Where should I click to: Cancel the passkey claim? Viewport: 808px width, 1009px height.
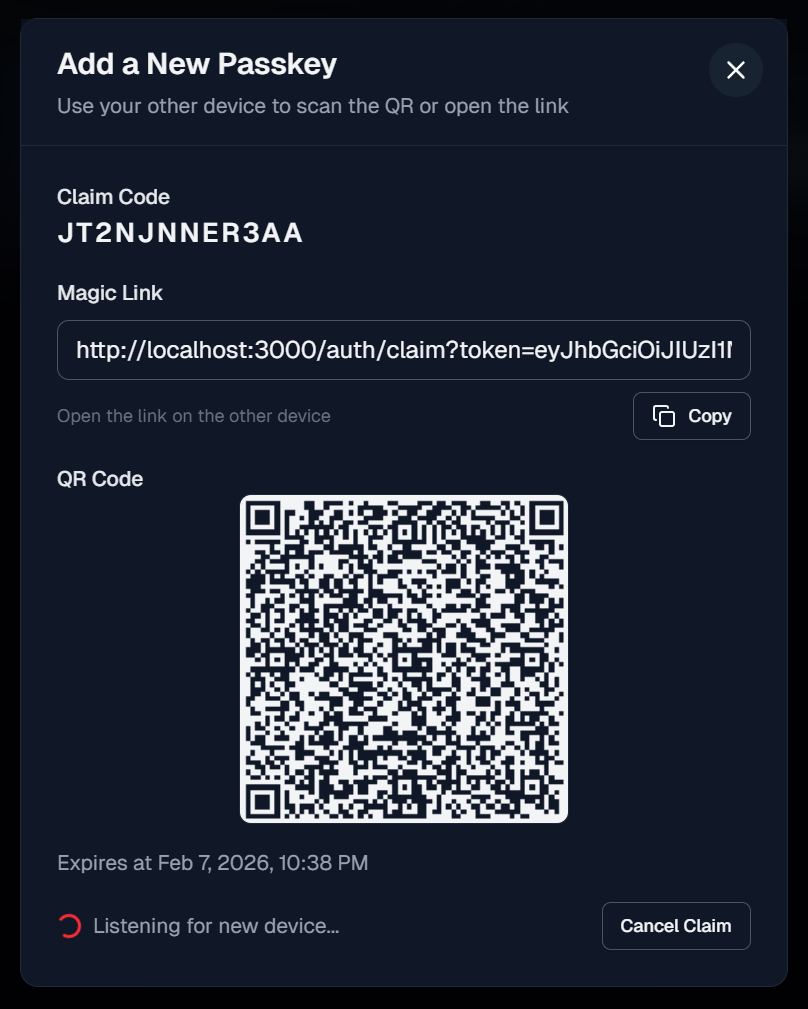675,925
